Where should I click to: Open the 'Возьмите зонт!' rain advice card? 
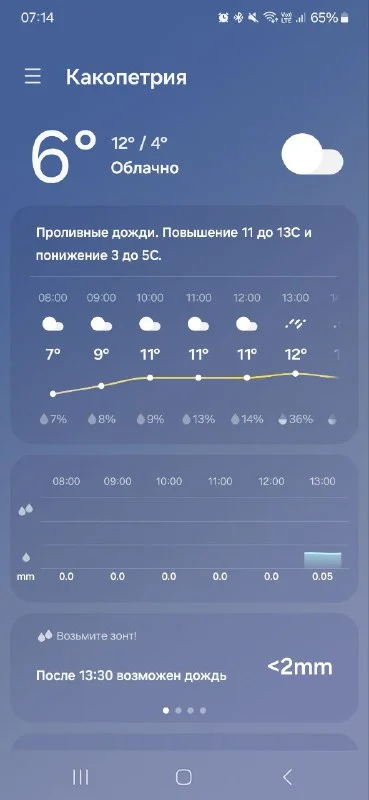point(184,667)
